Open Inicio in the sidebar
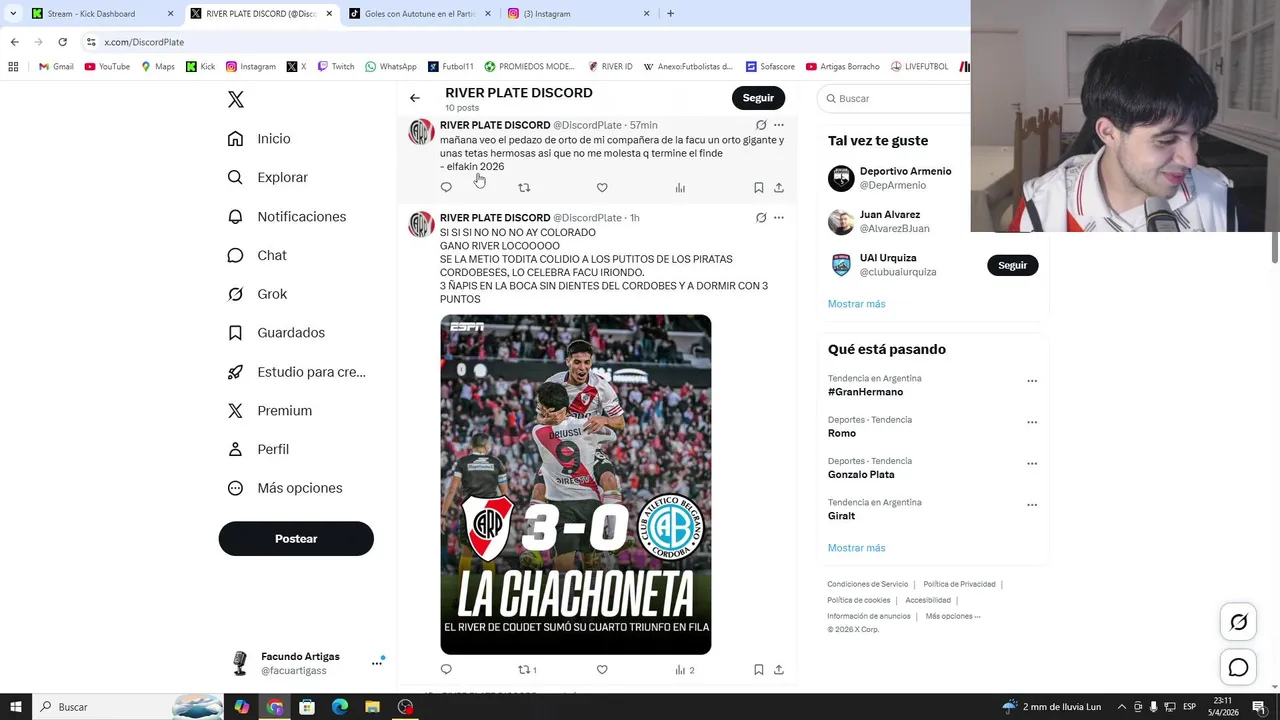 click(273, 139)
